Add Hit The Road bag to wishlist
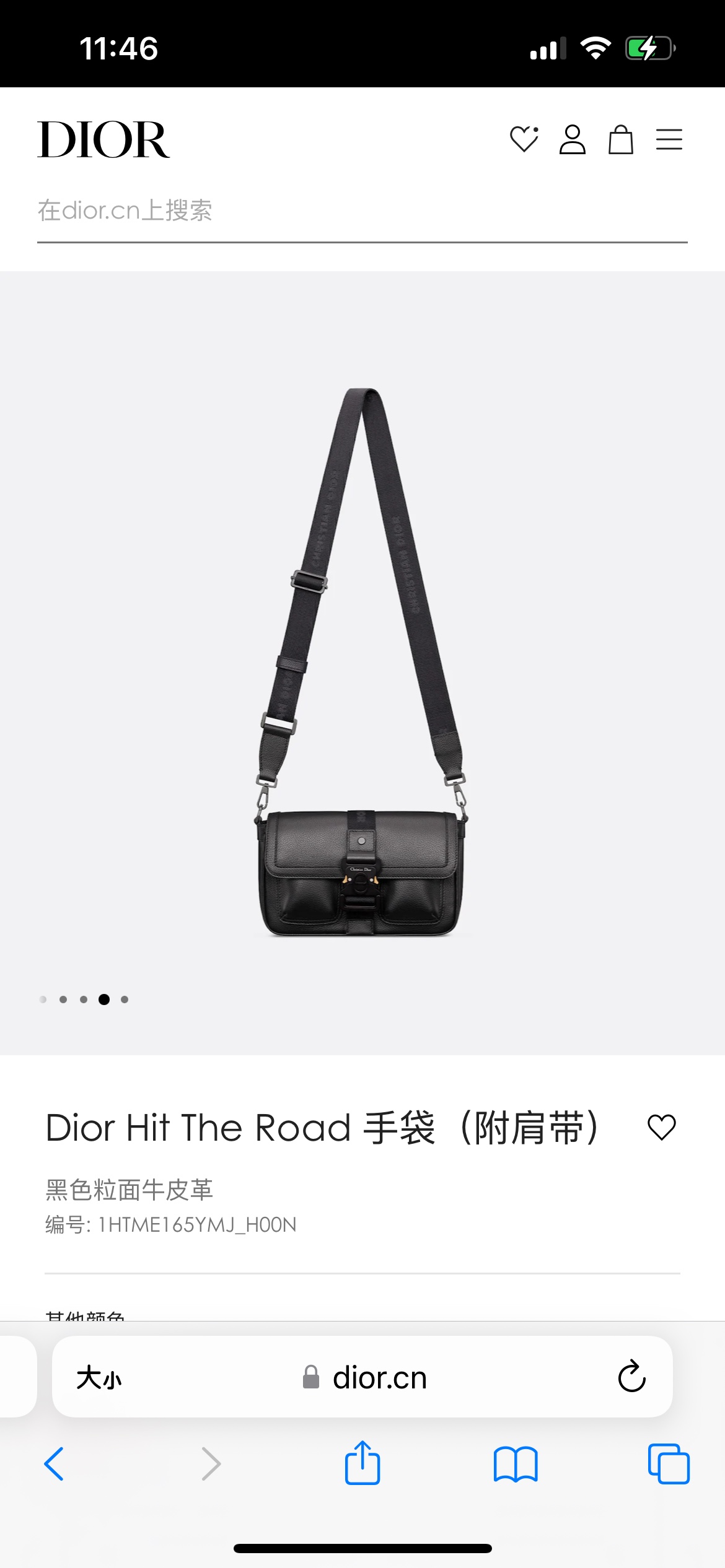Image resolution: width=725 pixels, height=1568 pixels. [661, 1127]
